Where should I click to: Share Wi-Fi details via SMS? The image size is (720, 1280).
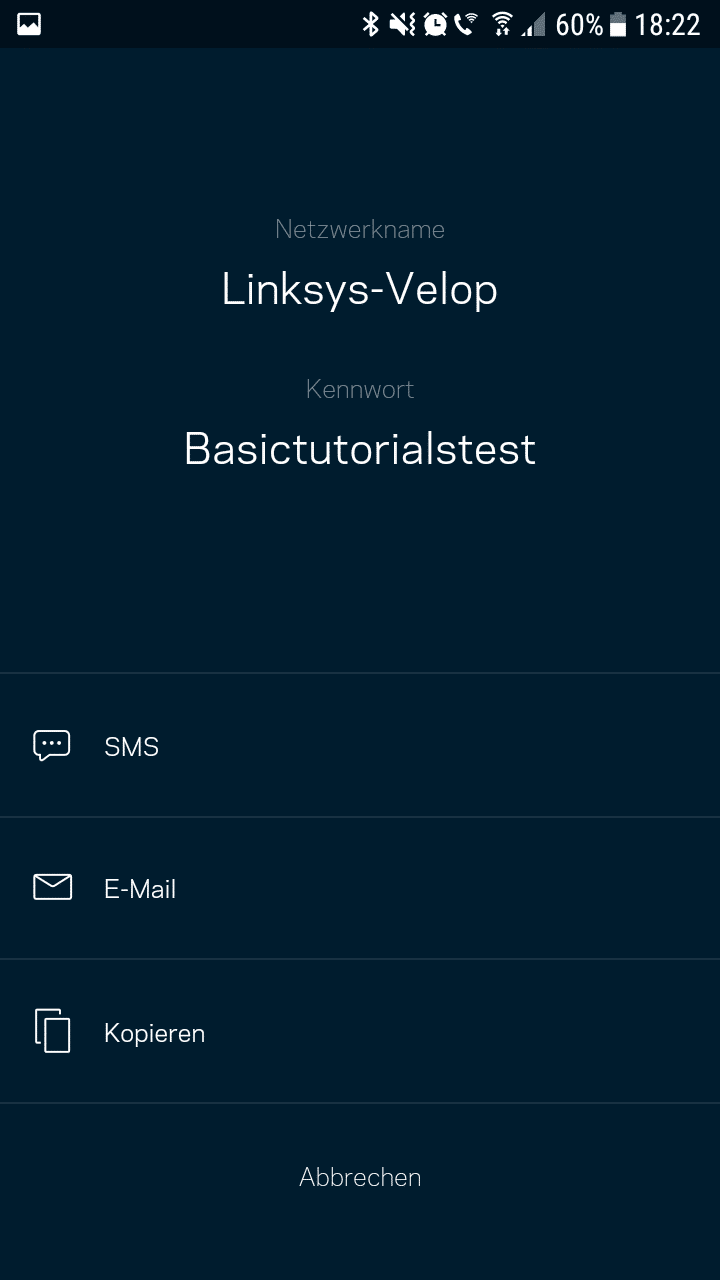[131, 747]
